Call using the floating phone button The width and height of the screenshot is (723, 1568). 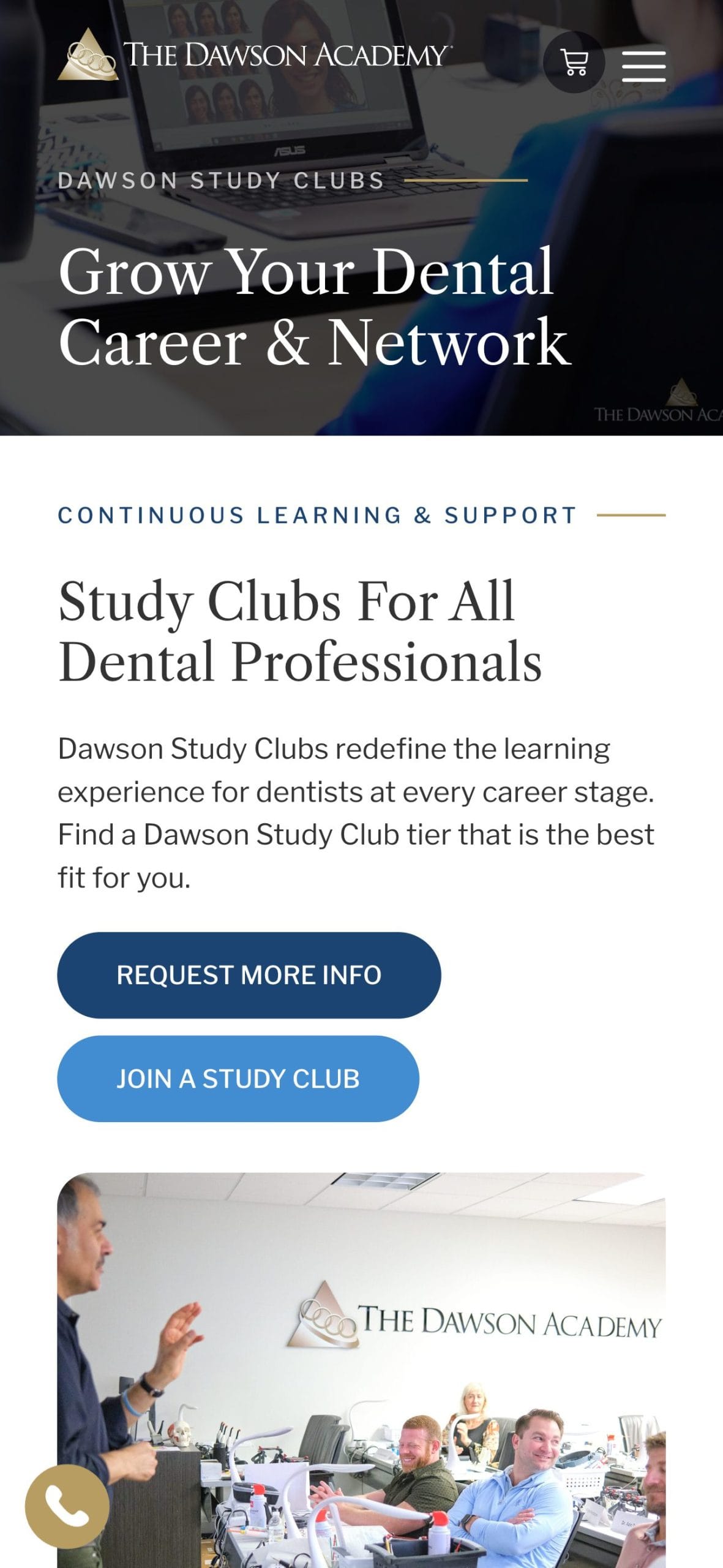[x=67, y=1506]
